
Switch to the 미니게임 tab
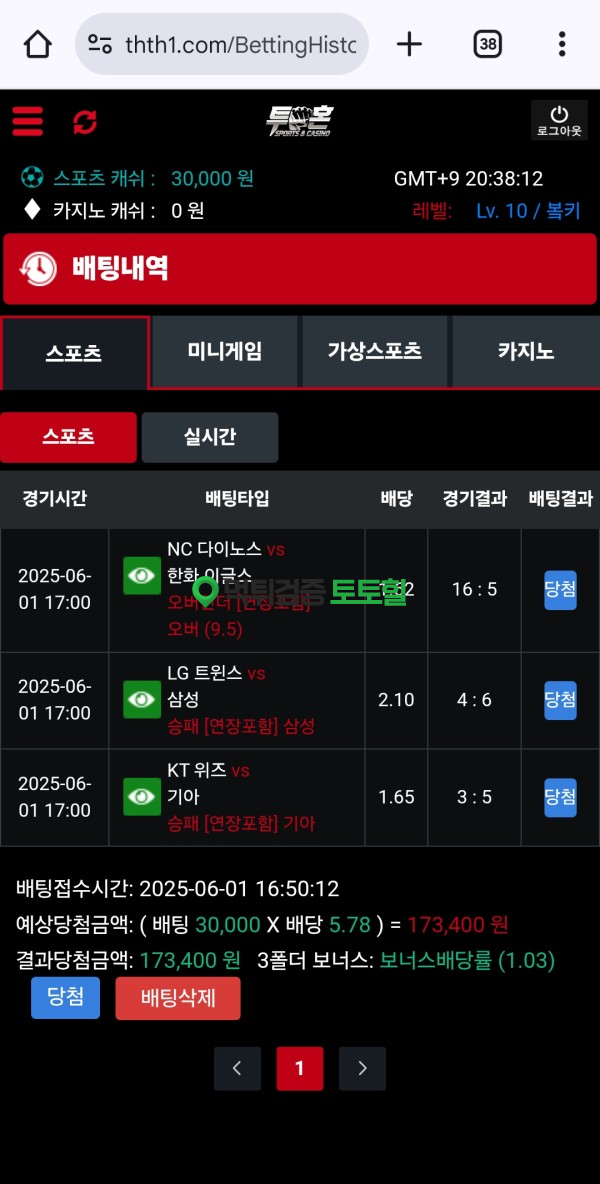coord(224,352)
